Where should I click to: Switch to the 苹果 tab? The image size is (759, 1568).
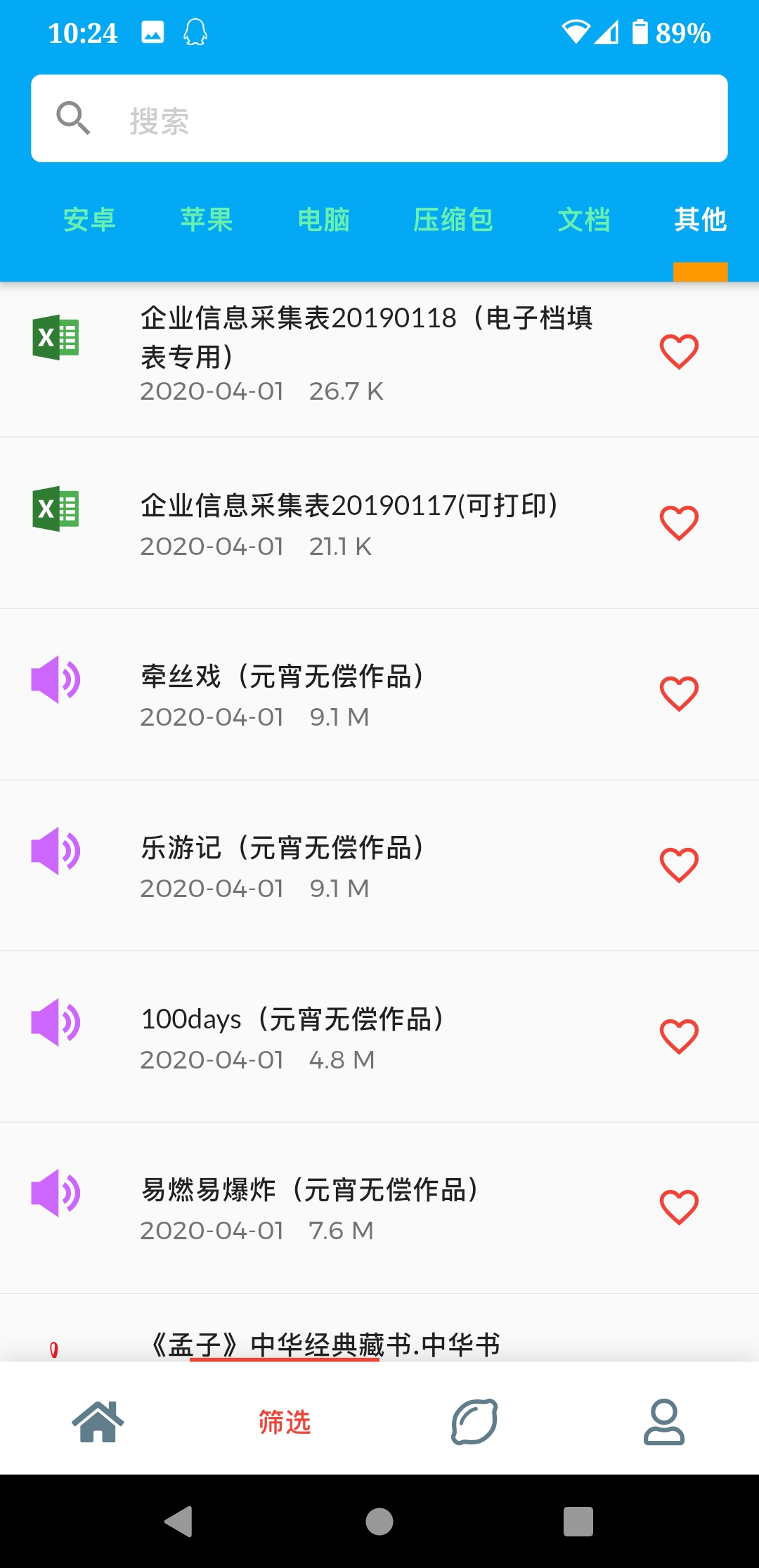coord(207,220)
